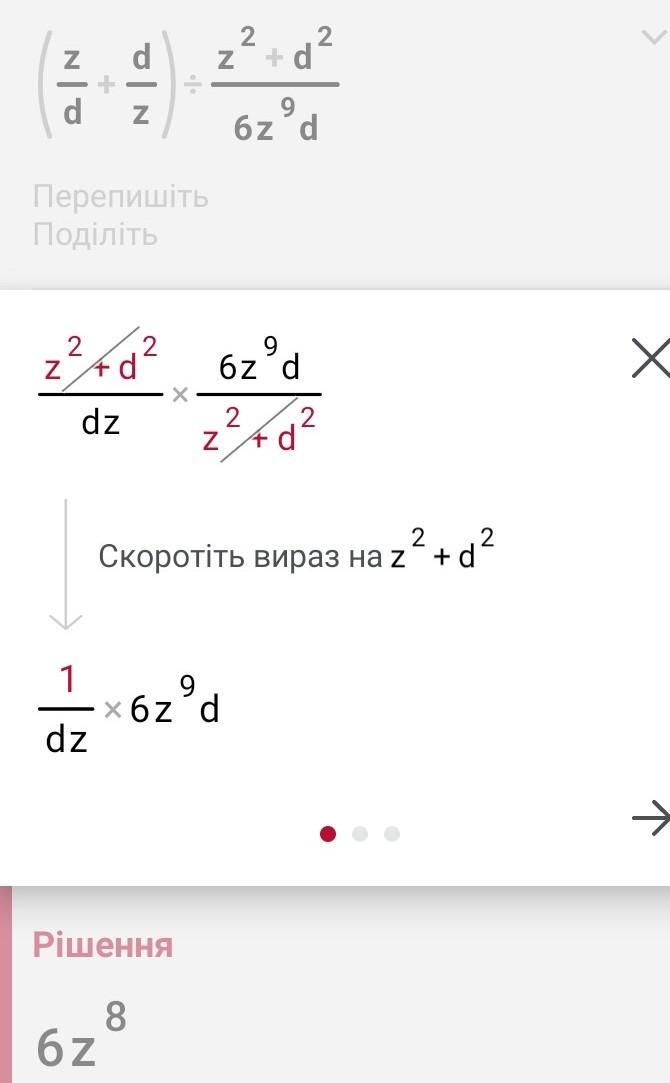
Task: Close the step explanation panel
Action: [650, 358]
